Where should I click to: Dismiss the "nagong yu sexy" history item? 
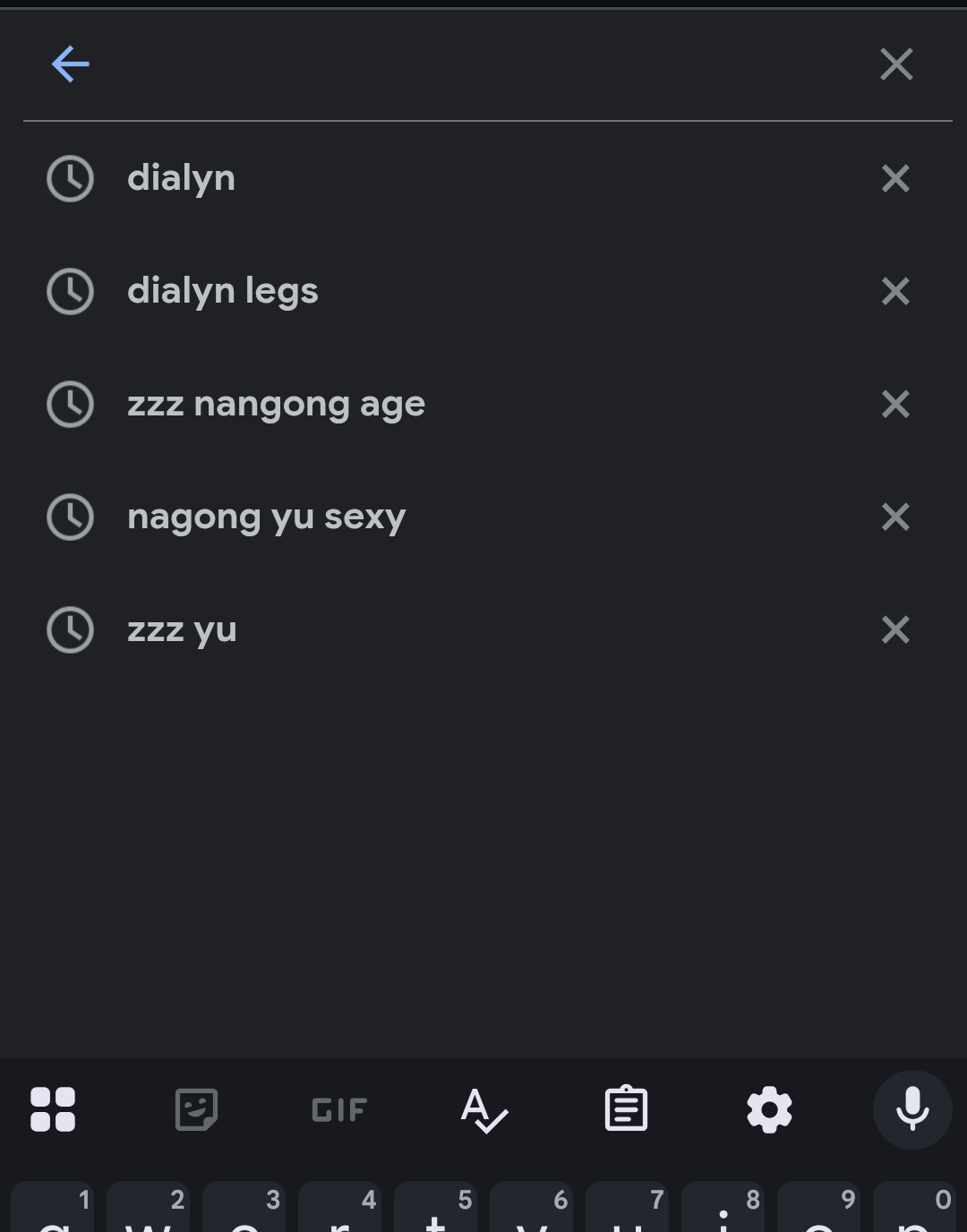coord(895,517)
